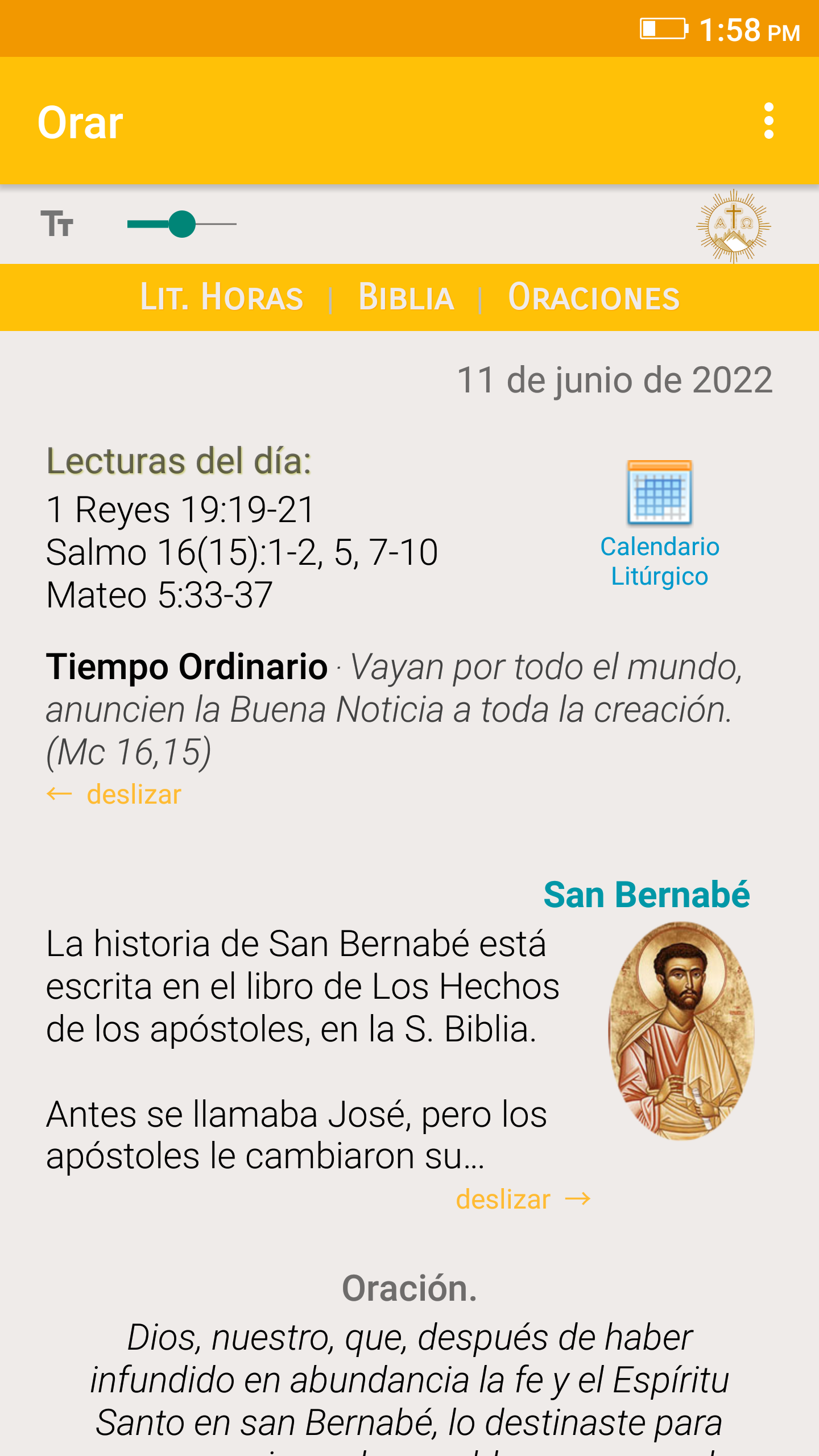Open the Alpha Omega emblem icon
819x1456 pixels.
(x=733, y=226)
